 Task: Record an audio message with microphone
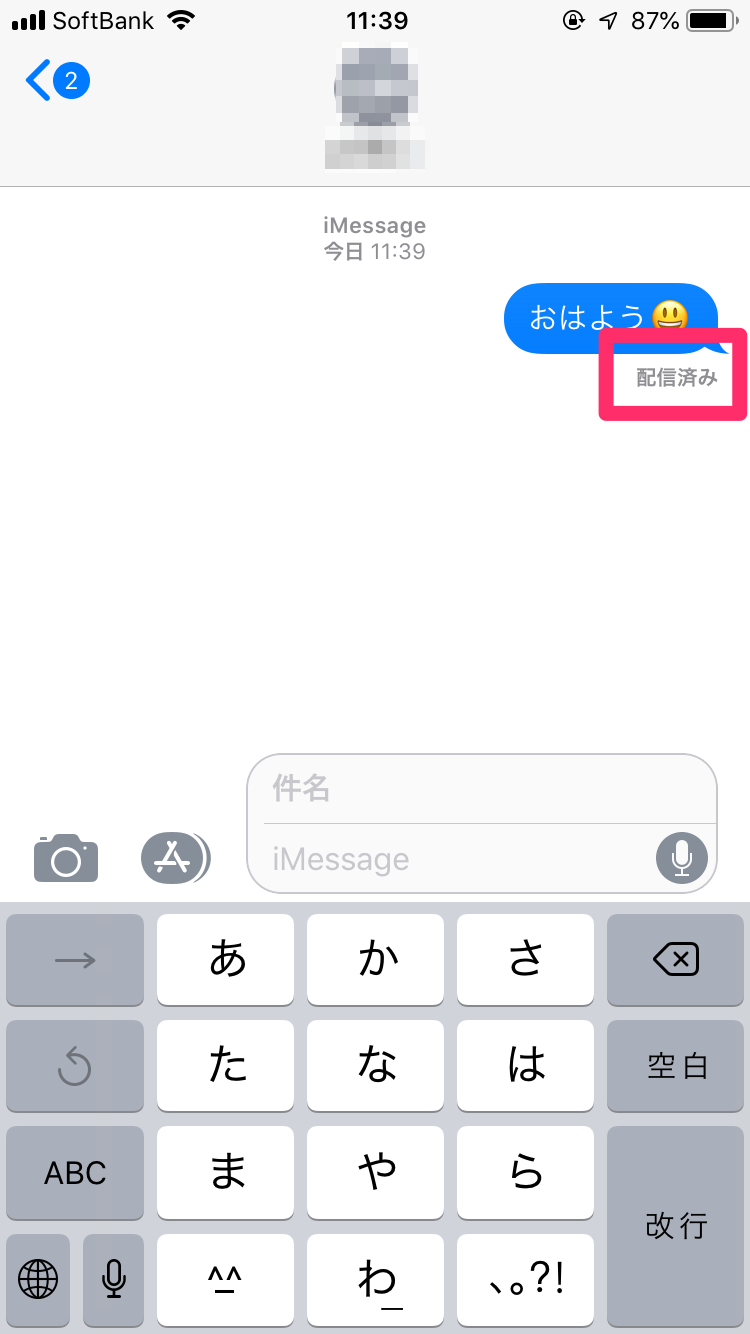point(682,858)
